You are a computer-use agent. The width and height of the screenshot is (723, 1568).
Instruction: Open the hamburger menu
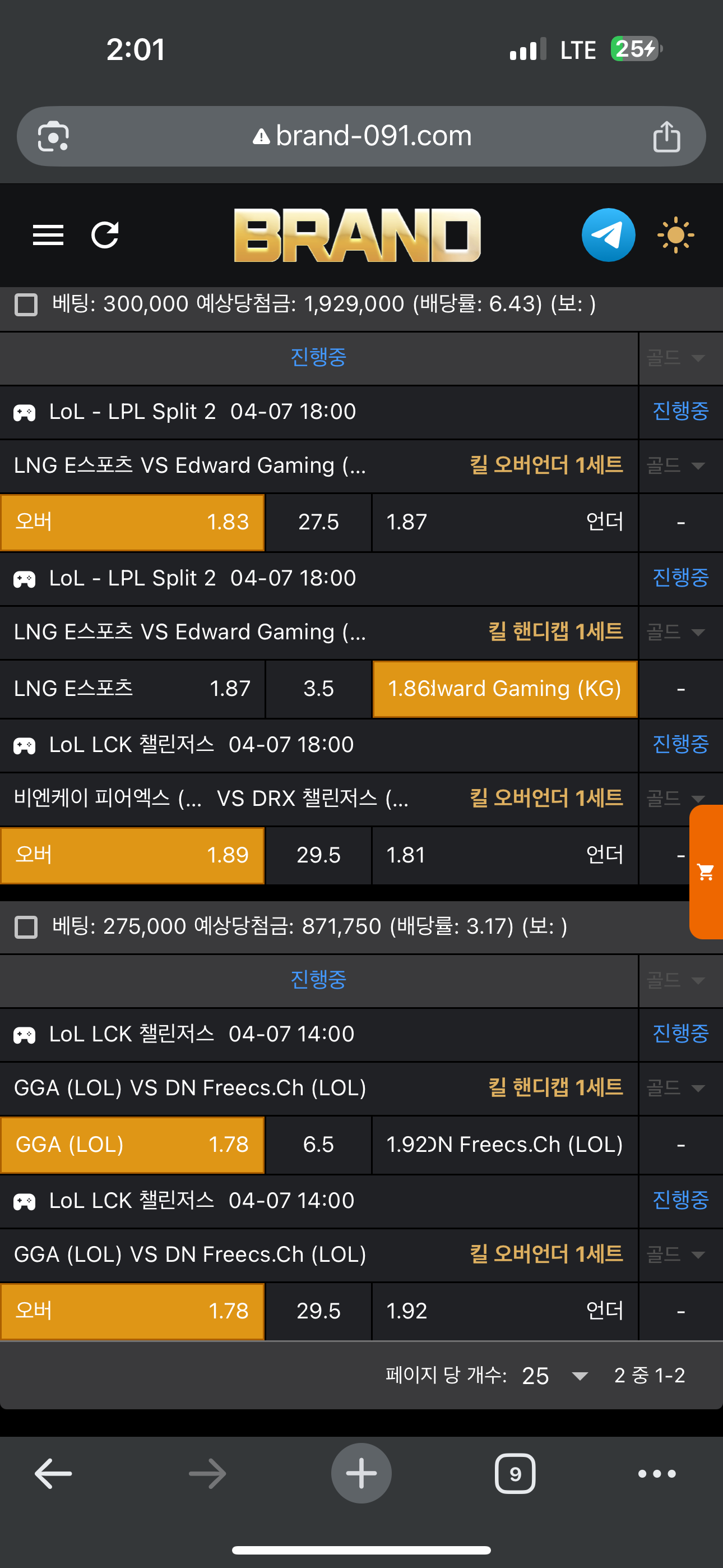[x=48, y=235]
